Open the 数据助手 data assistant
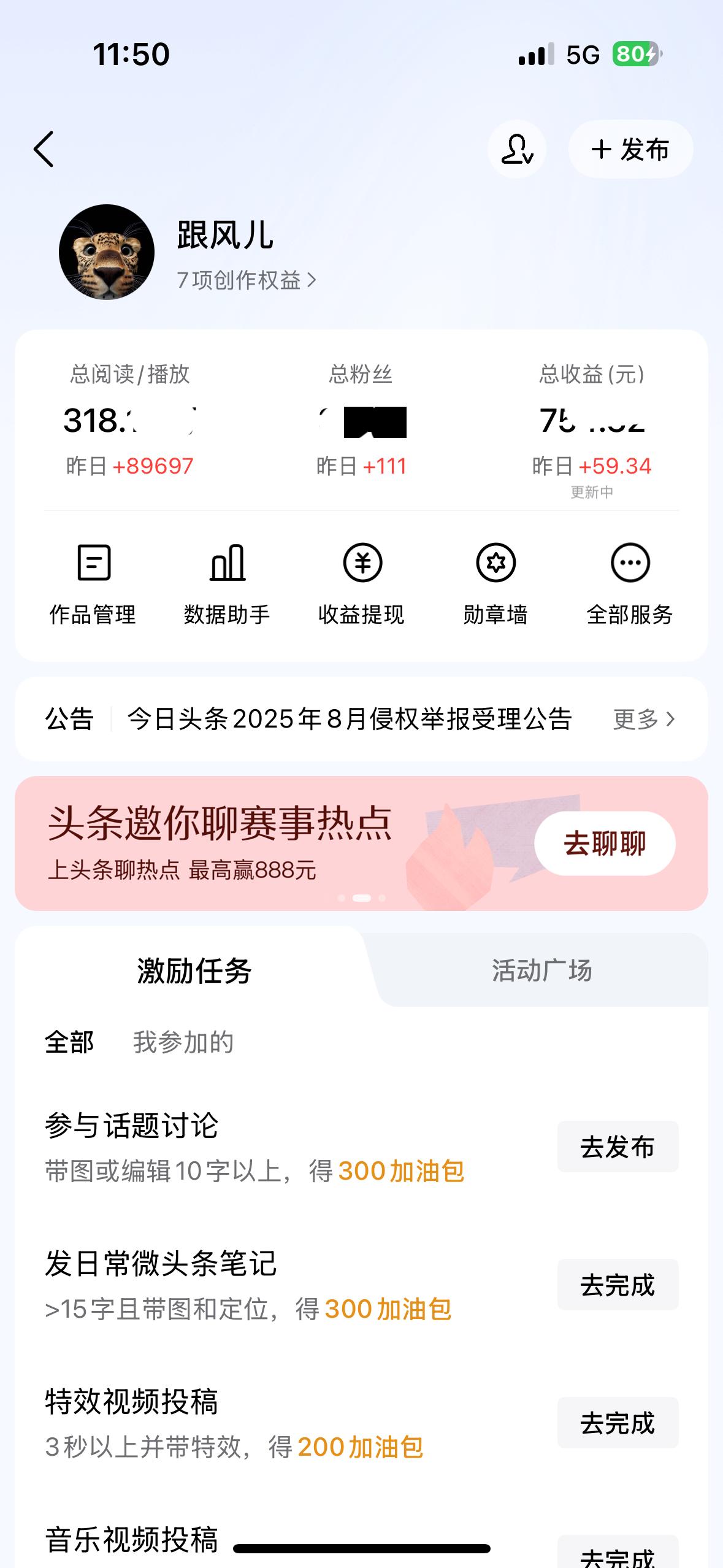The height and width of the screenshot is (1568, 723). pos(228,583)
